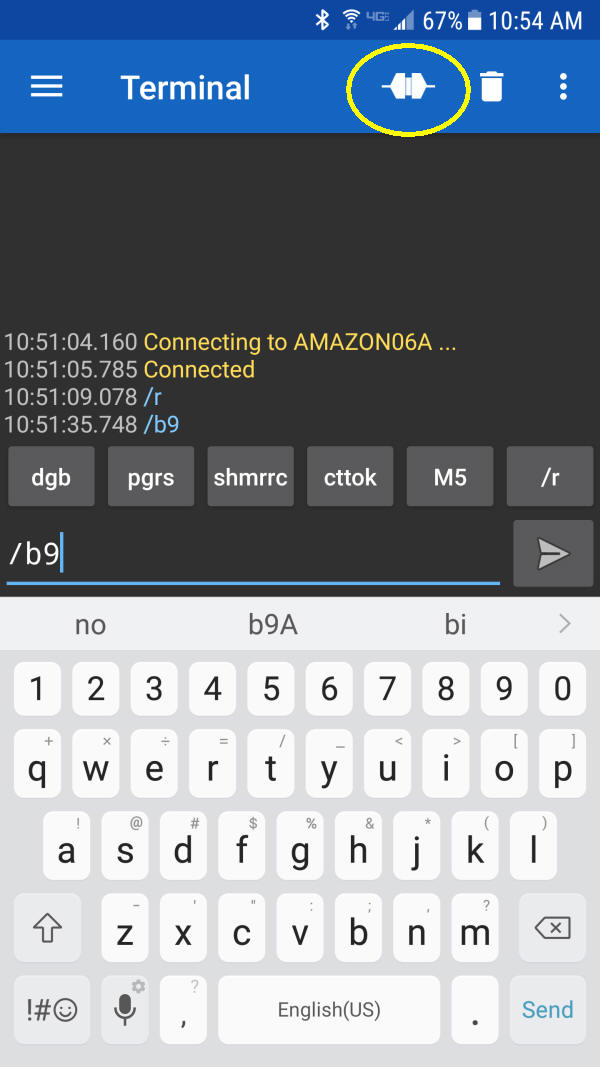Image resolution: width=600 pixels, height=1067 pixels.
Task: Send the /r macro command
Action: pos(550,477)
